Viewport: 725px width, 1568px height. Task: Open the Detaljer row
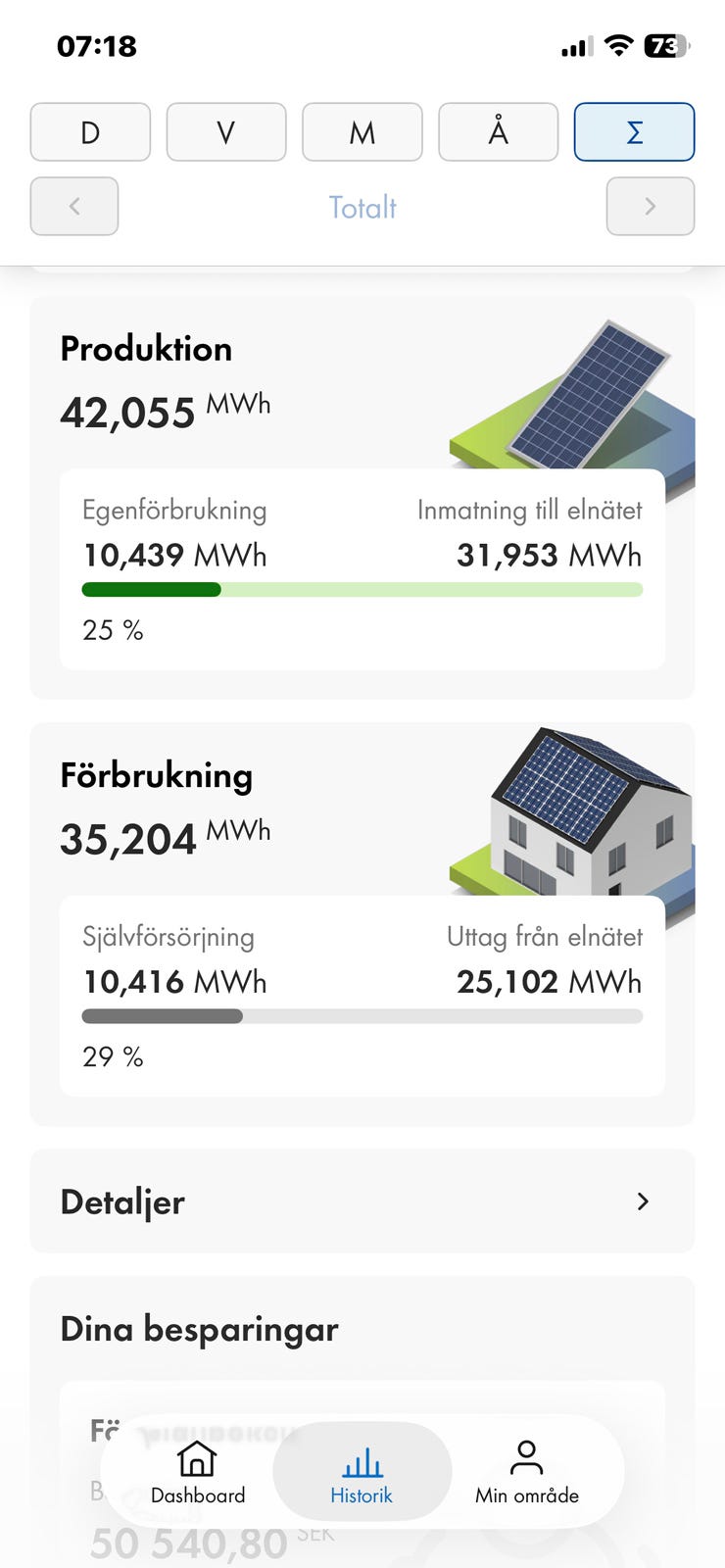click(362, 1201)
